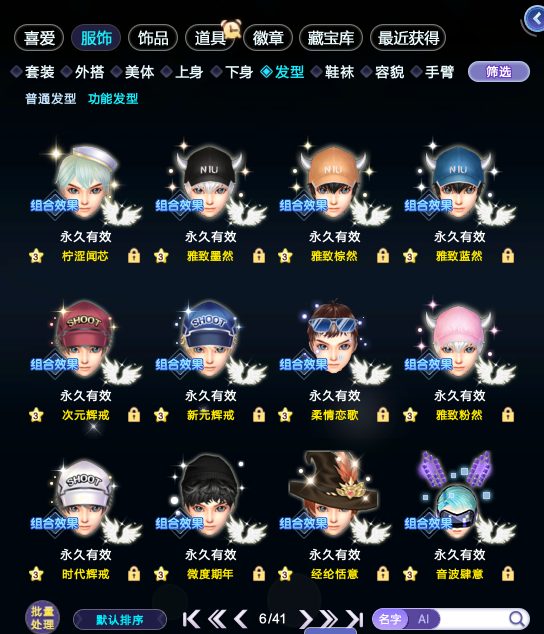Open the 藏宝库 tab
This screenshot has height=634, width=544.
330,38
